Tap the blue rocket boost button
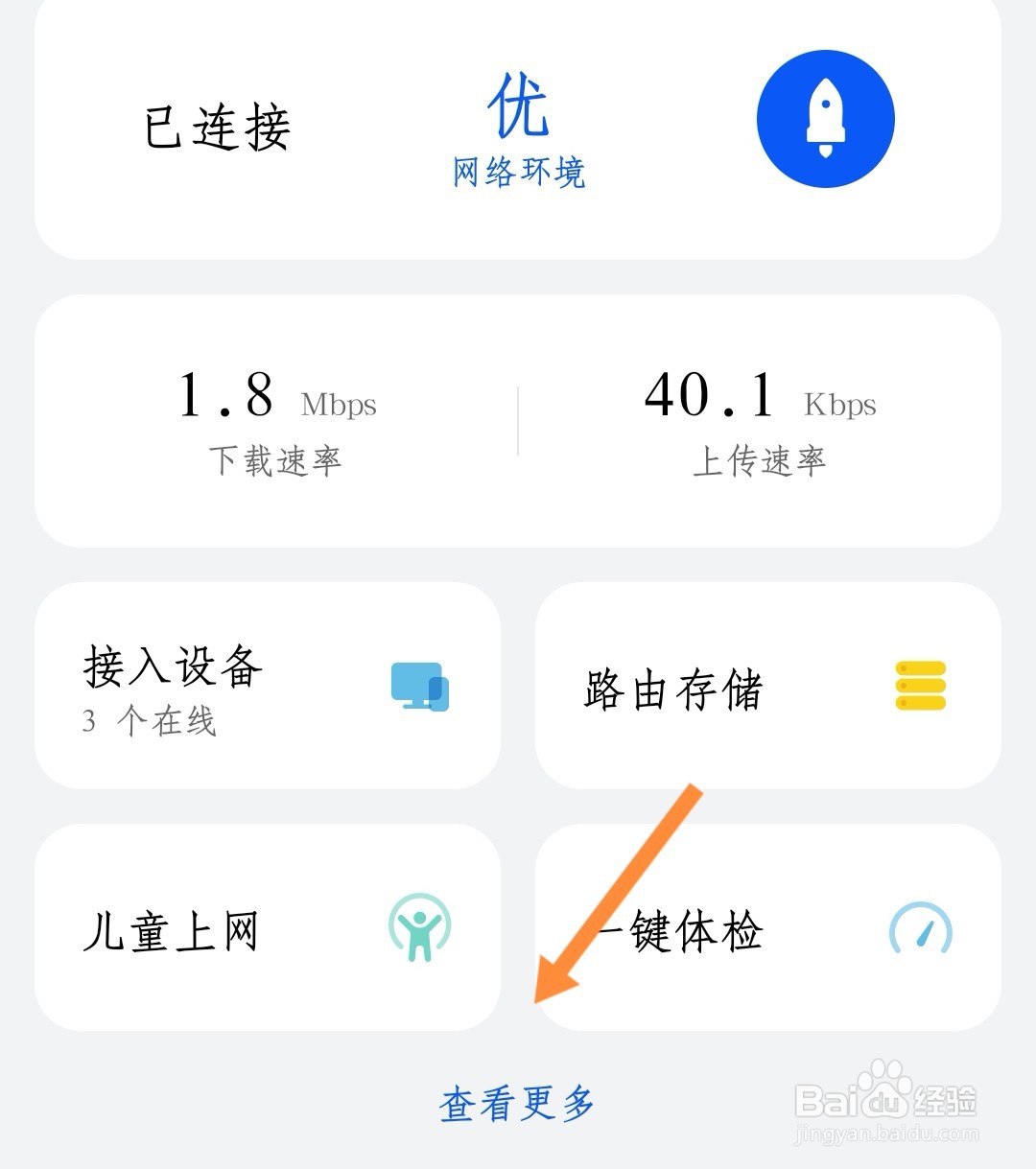1036x1169 pixels. (x=825, y=119)
